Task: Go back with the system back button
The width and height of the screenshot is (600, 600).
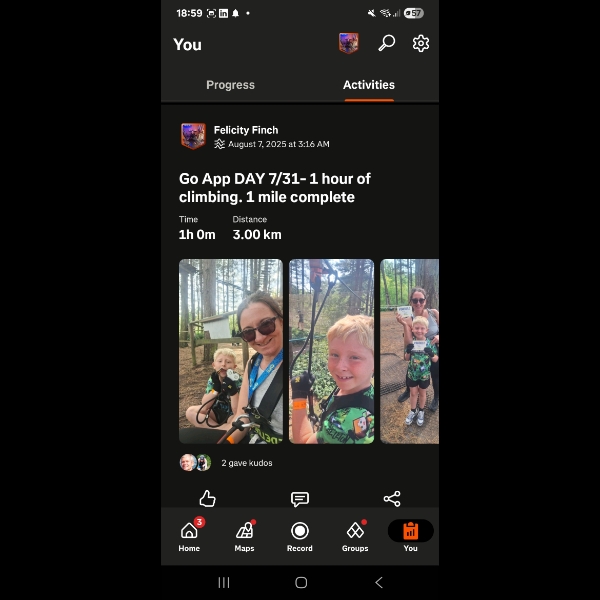Action: click(378, 582)
